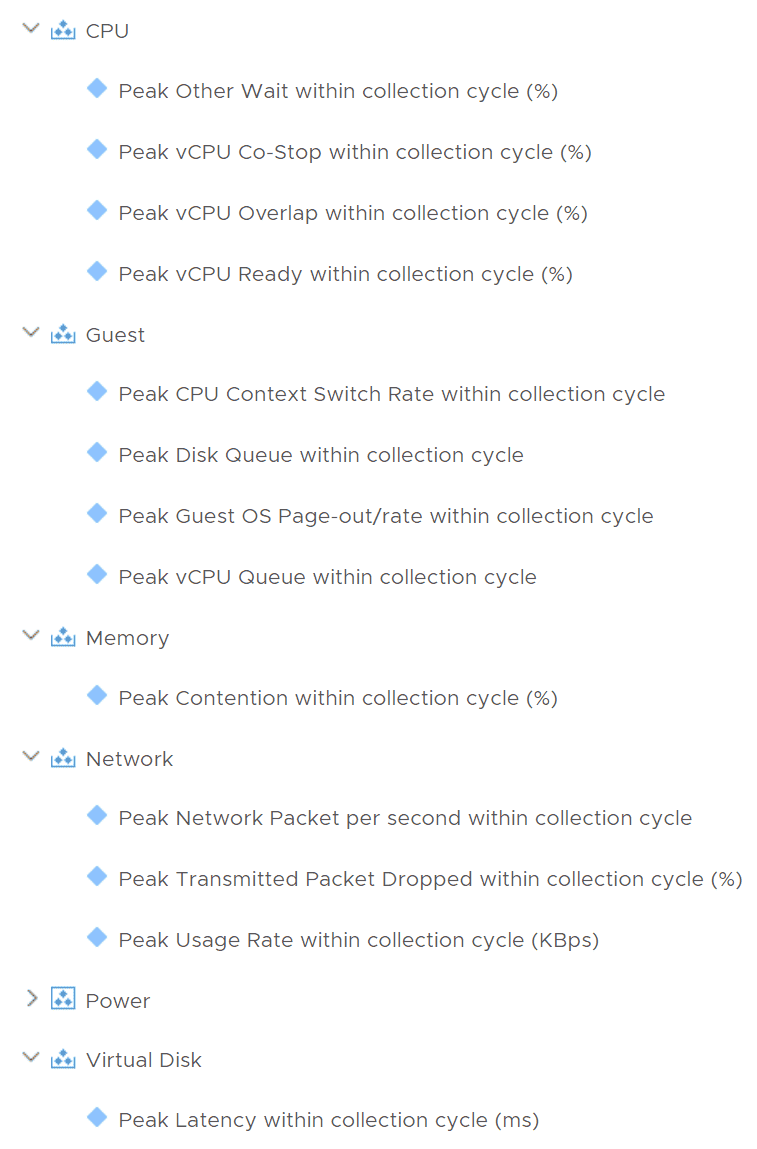Collapse the CPU group
Screen dimensions: 757x1149
click(30, 30)
